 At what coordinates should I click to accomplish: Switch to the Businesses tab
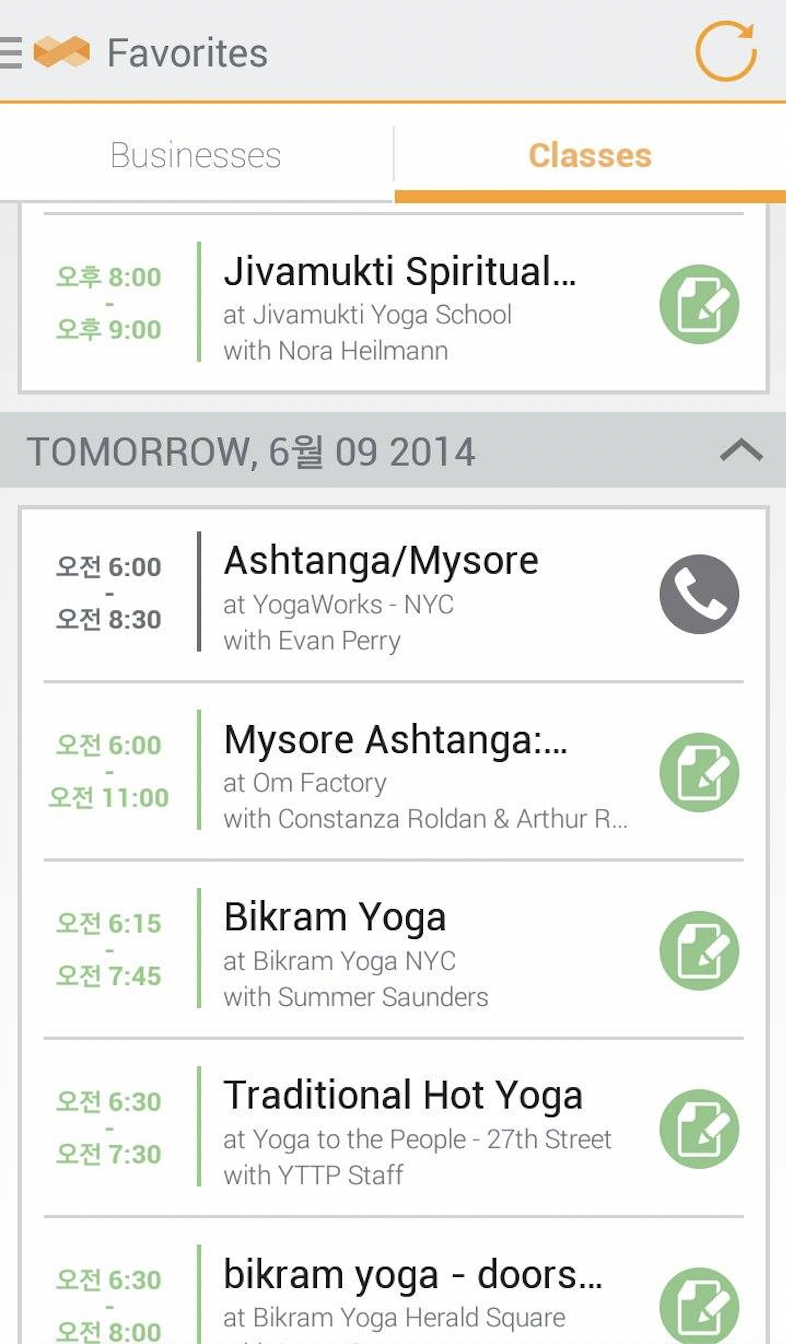[196, 155]
